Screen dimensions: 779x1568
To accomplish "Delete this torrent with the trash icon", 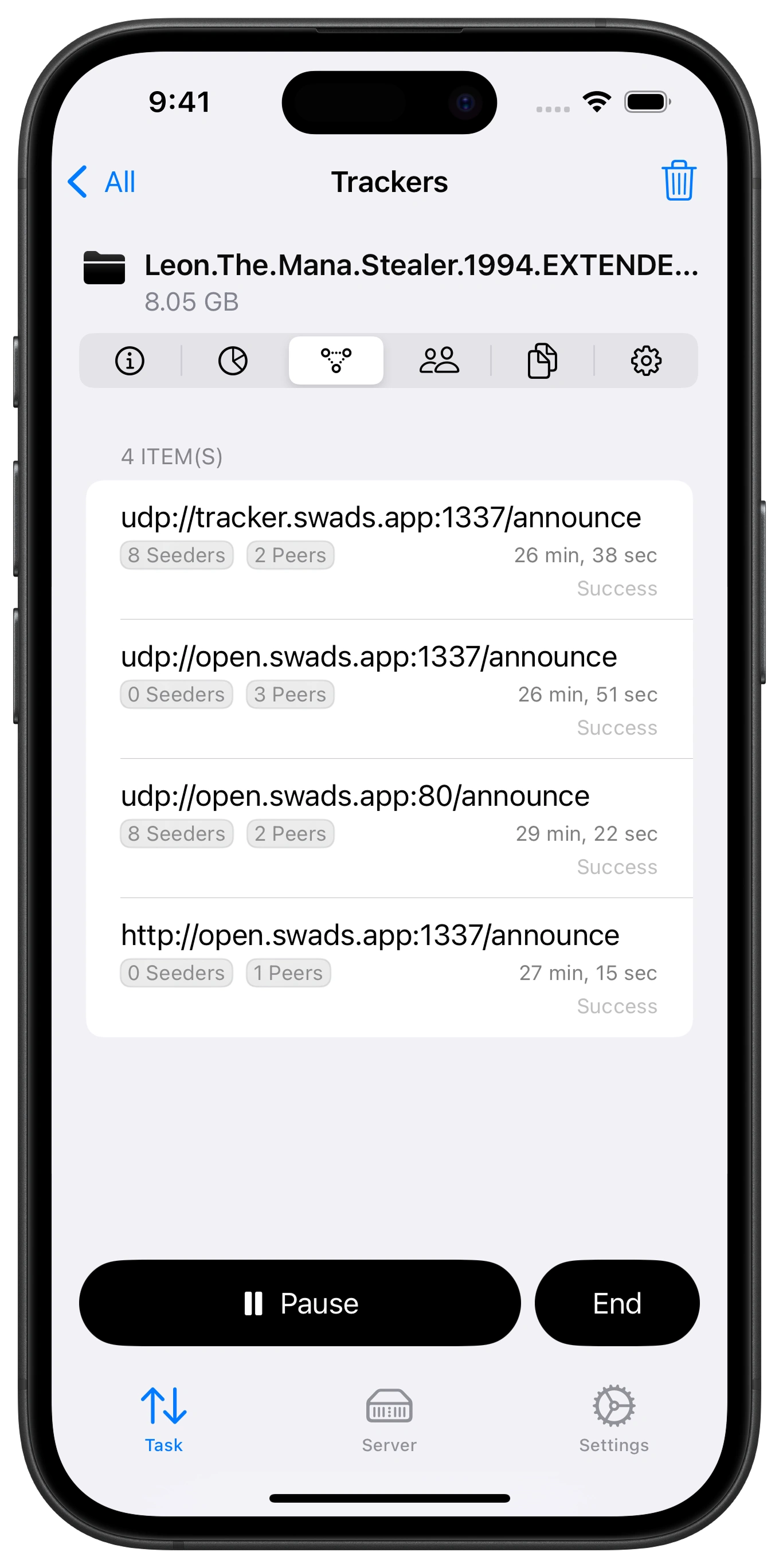I will [678, 181].
